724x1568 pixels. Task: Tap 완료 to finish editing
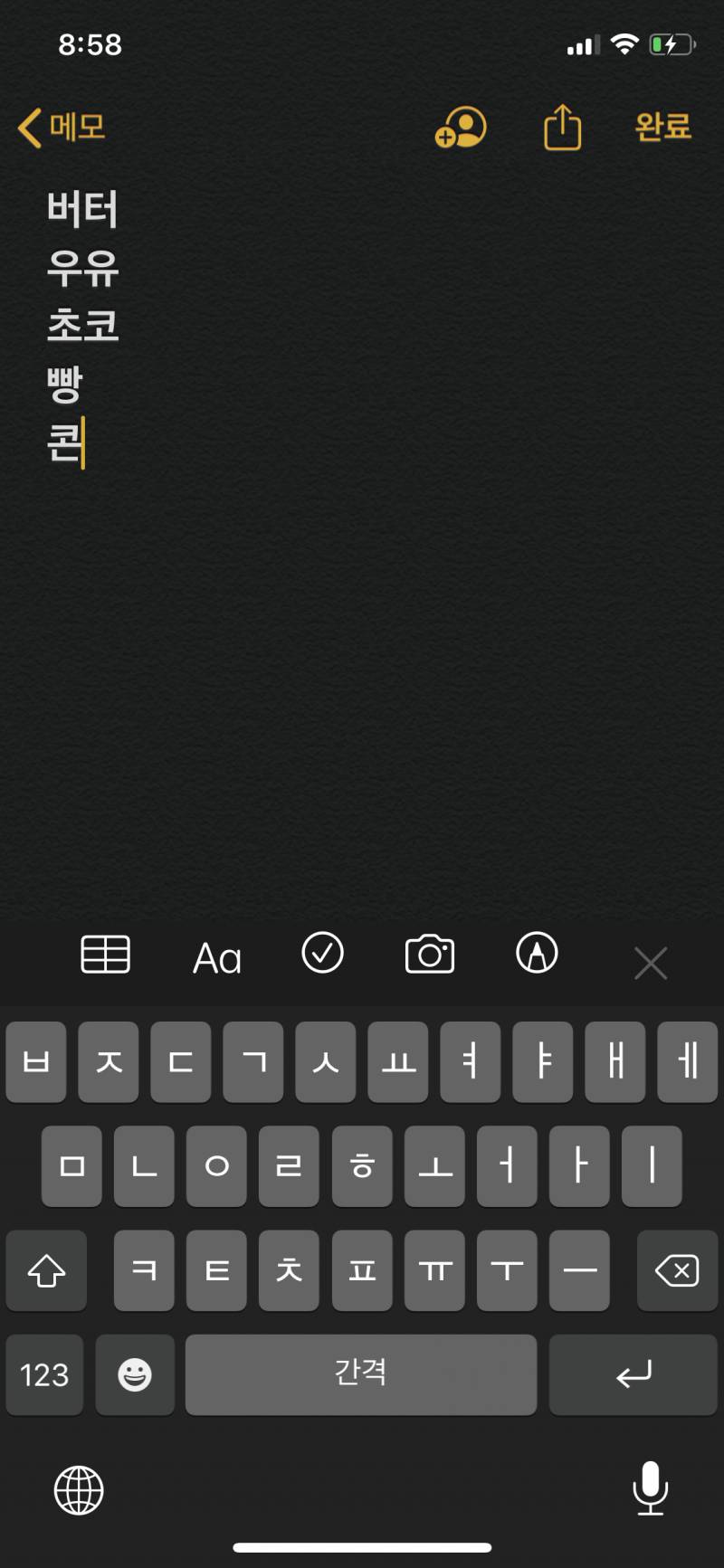(662, 128)
